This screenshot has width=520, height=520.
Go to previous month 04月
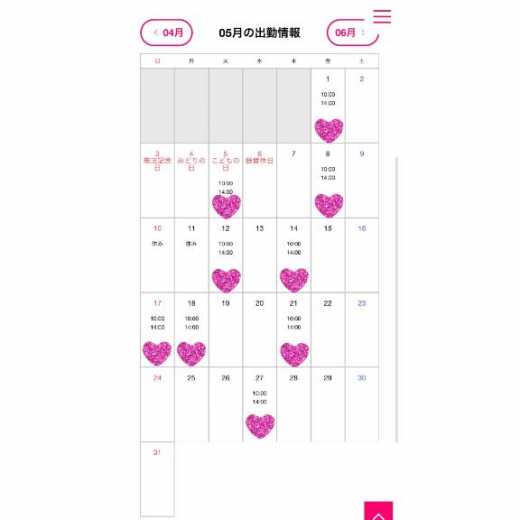click(x=167, y=33)
